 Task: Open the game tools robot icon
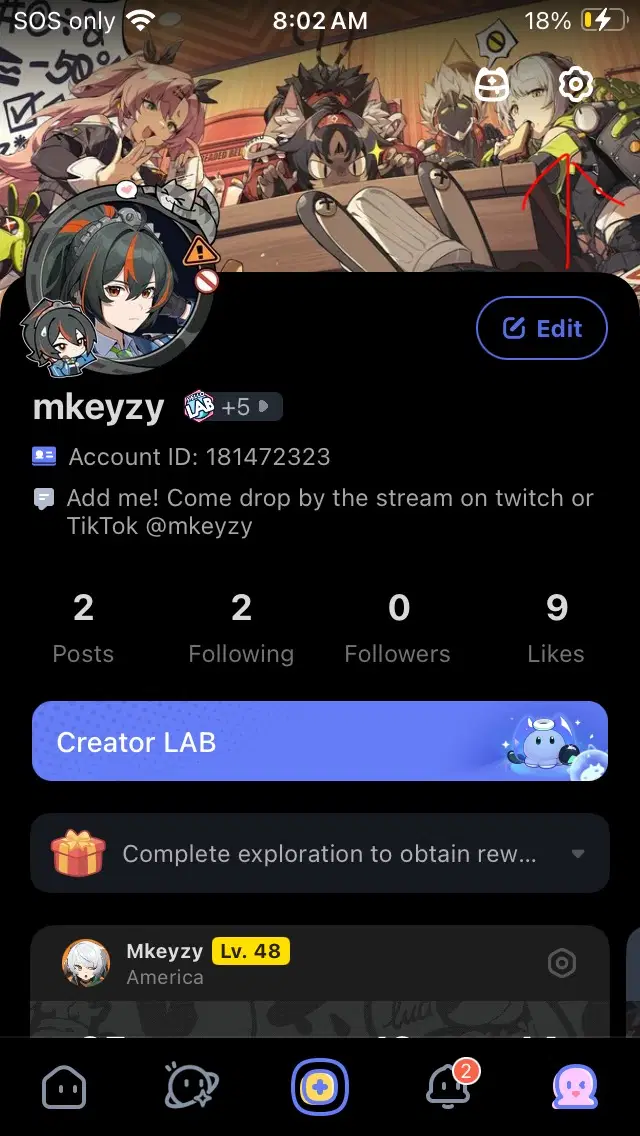point(492,84)
